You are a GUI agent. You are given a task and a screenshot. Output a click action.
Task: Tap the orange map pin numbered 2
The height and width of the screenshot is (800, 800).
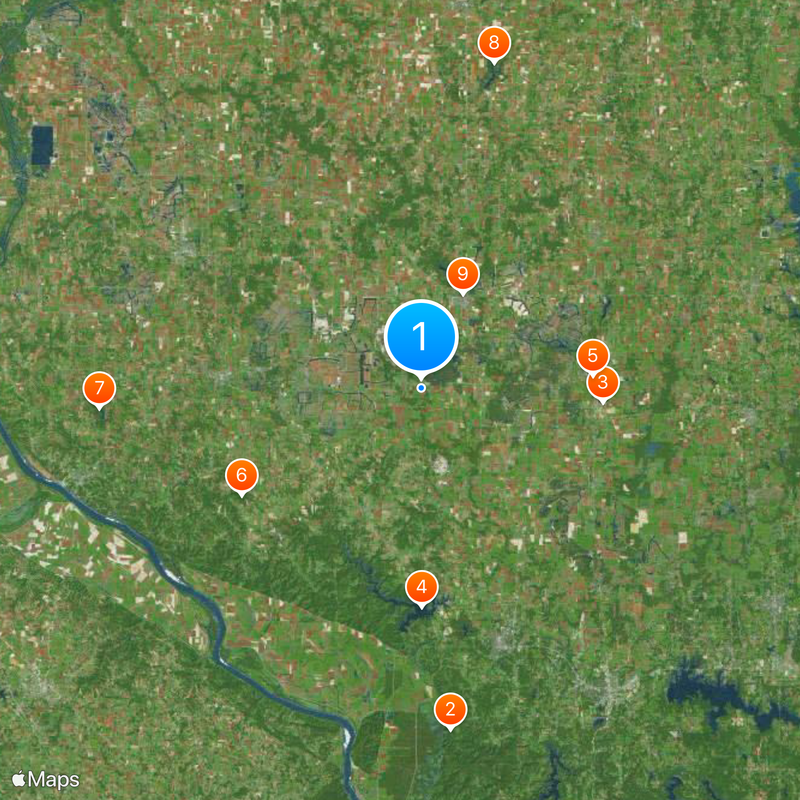(450, 710)
